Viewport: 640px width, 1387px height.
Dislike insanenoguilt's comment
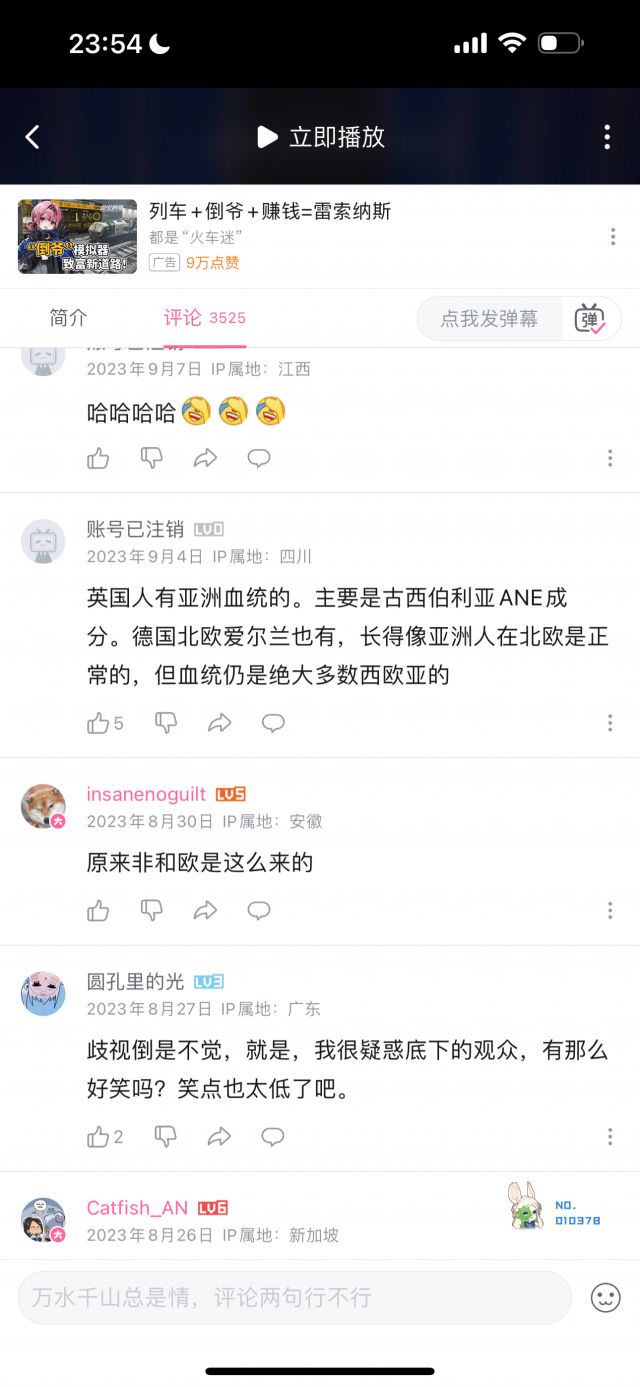(151, 910)
